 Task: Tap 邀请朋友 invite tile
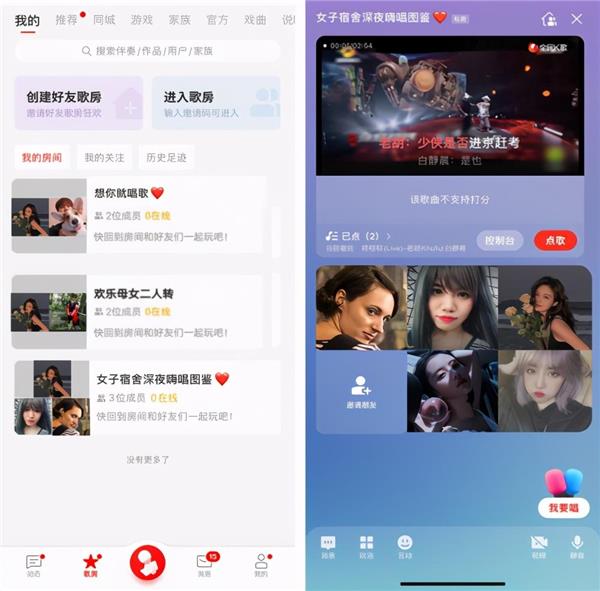[361, 390]
